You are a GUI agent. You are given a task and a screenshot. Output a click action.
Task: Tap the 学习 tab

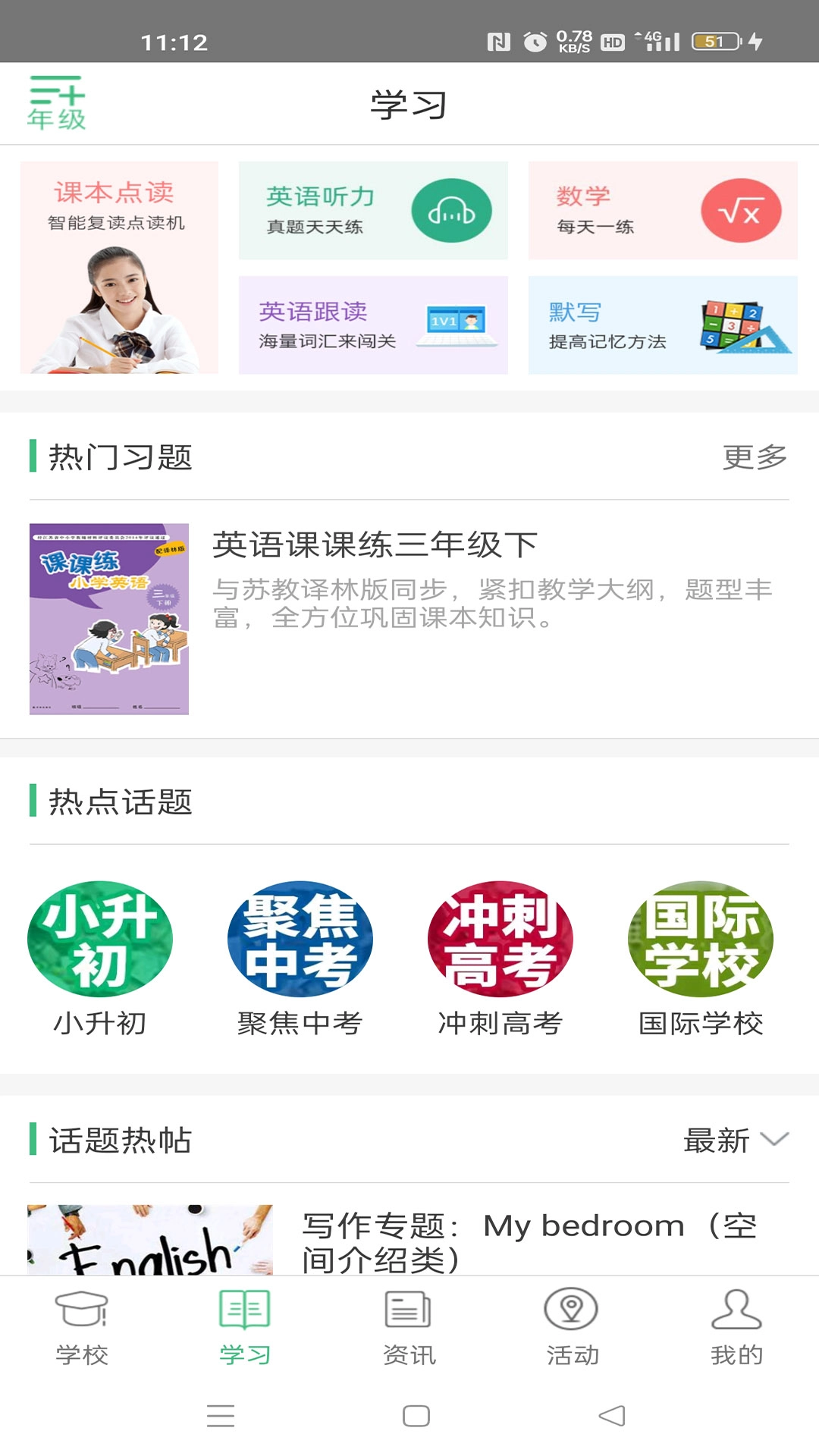[245, 1327]
